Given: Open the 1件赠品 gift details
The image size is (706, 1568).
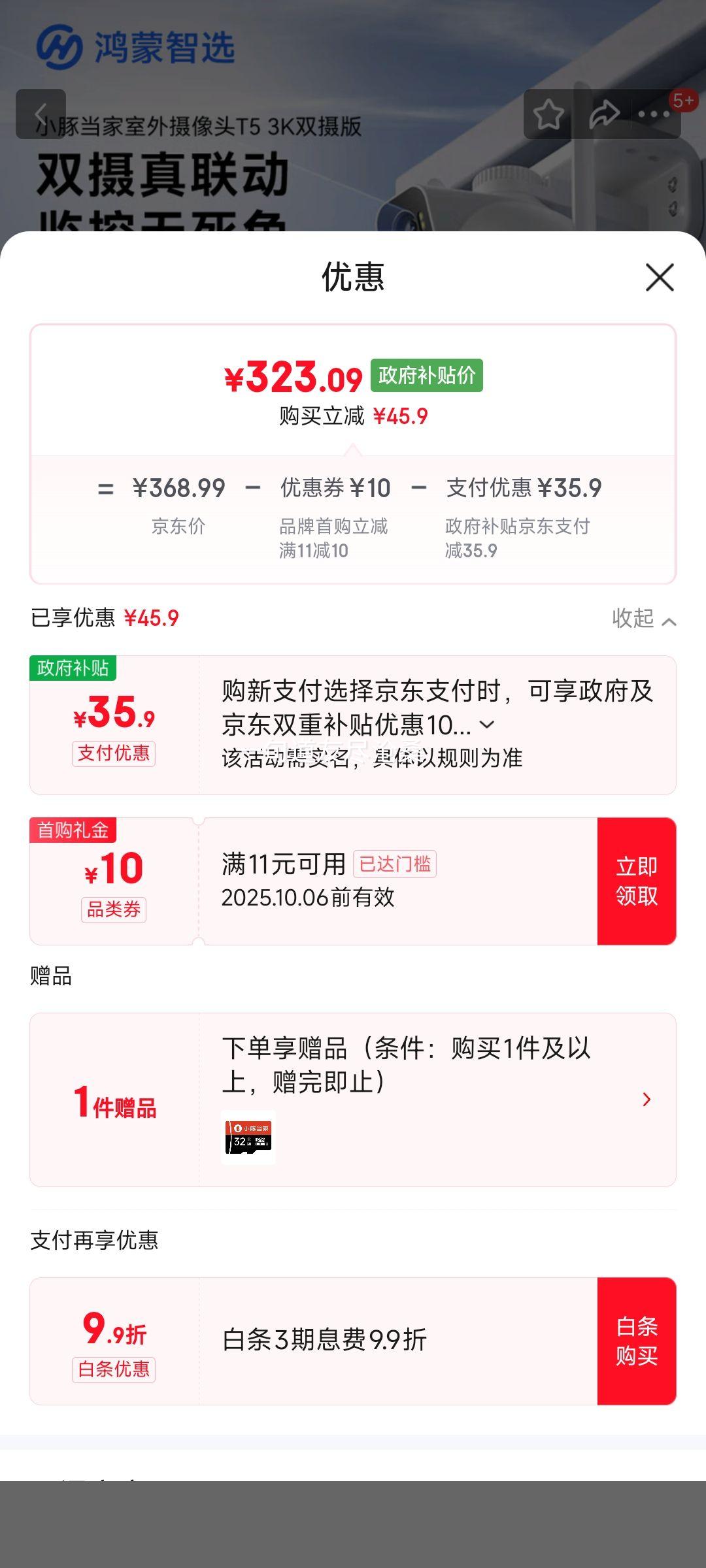Looking at the screenshot, I should (646, 1100).
